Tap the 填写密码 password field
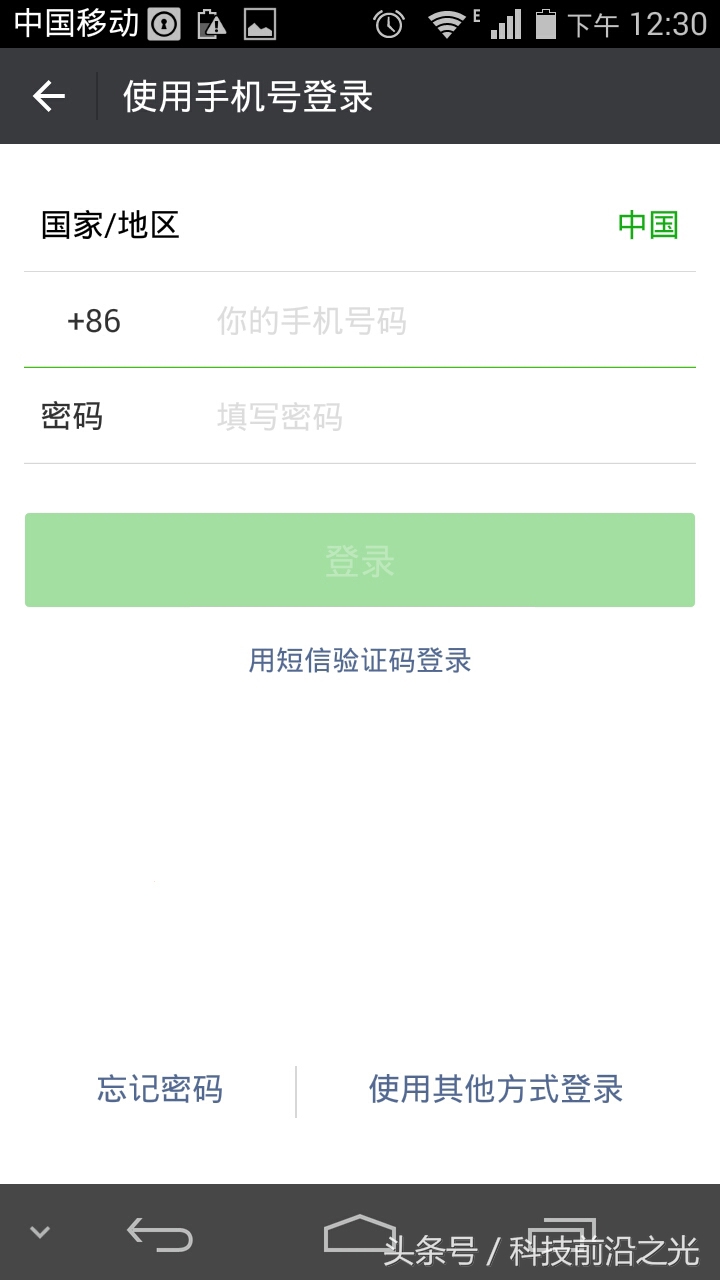720x1280 pixels. click(x=400, y=416)
